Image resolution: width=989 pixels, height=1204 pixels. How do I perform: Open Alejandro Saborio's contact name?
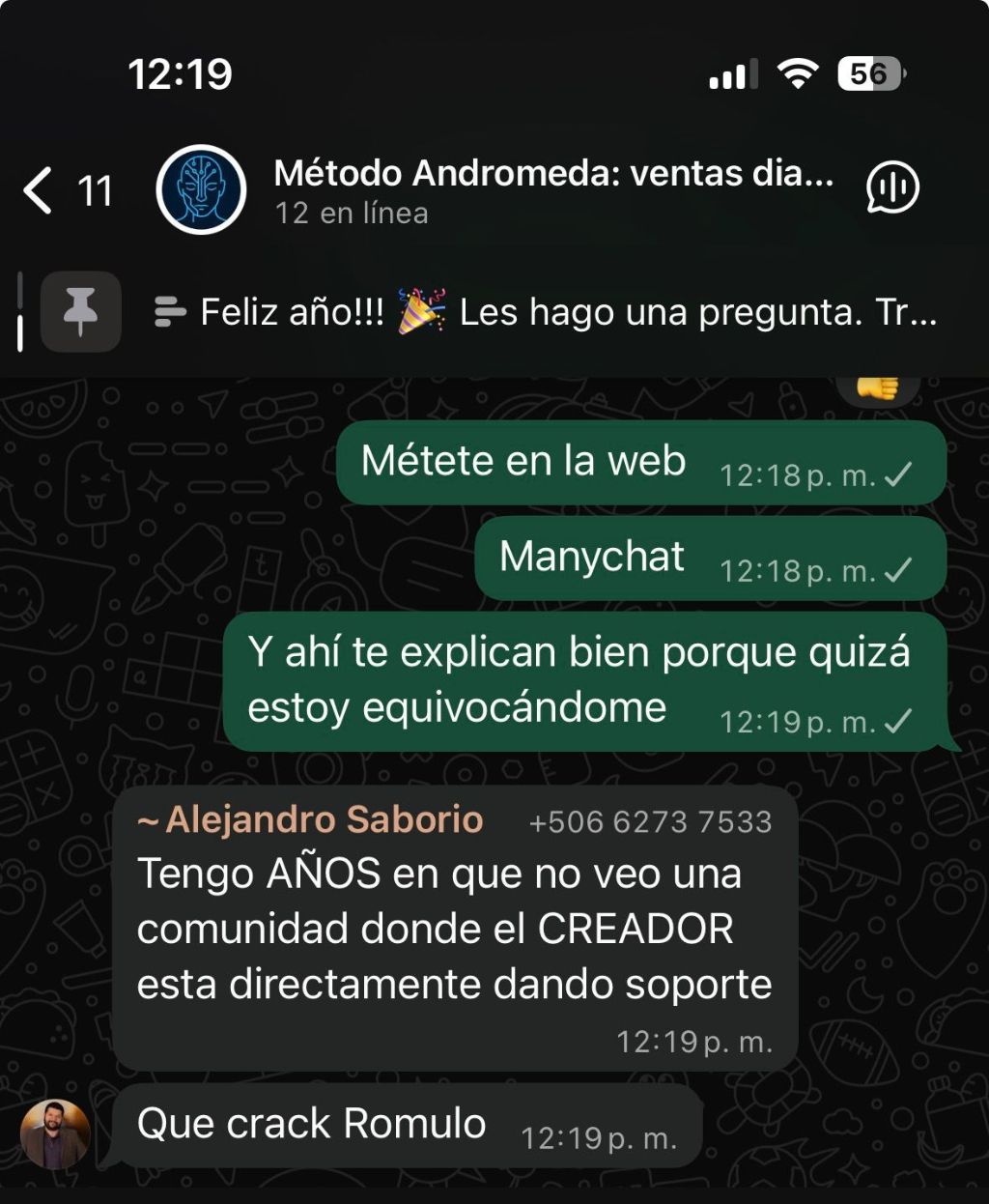(323, 819)
